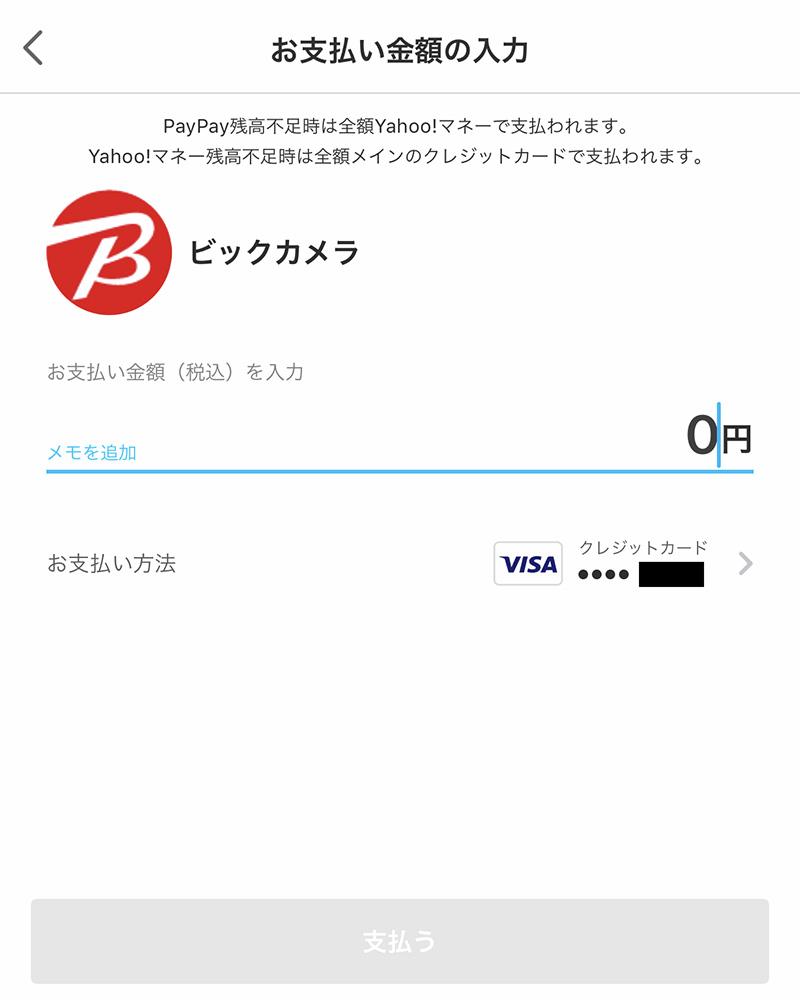This screenshot has width=800, height=1000.
Task: Tap メモを追加 to add a memo
Action: [92, 453]
